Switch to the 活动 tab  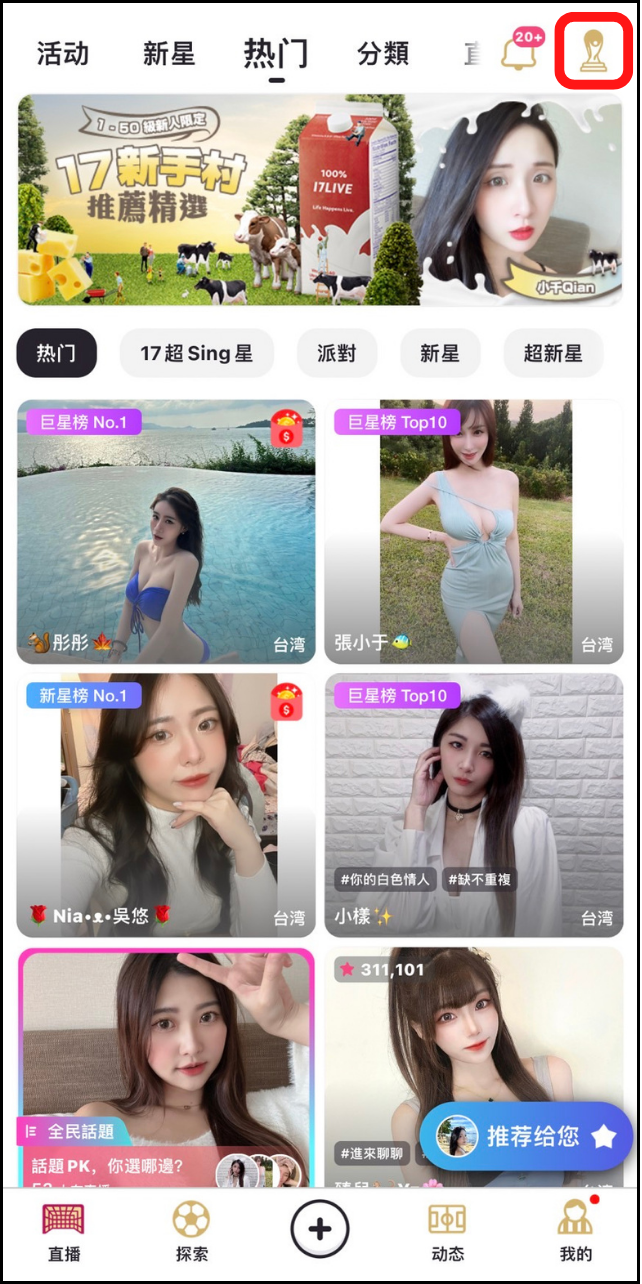63,53
